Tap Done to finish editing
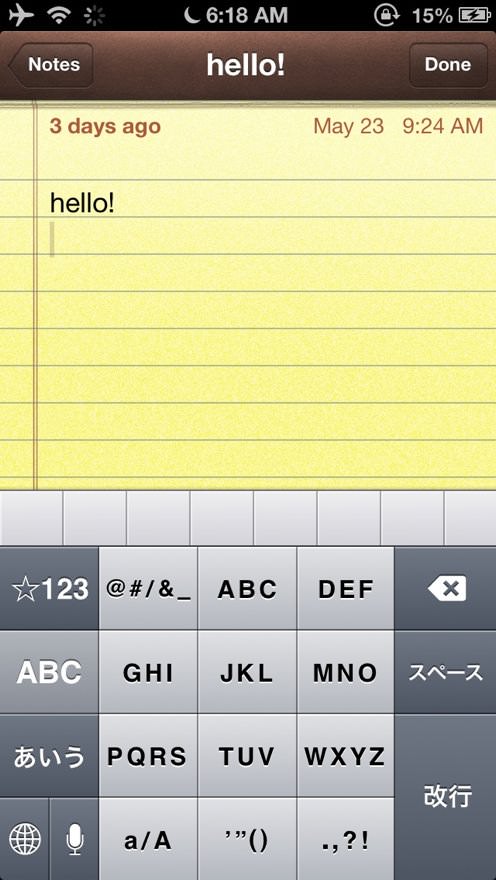This screenshot has width=496, height=880. (447, 65)
